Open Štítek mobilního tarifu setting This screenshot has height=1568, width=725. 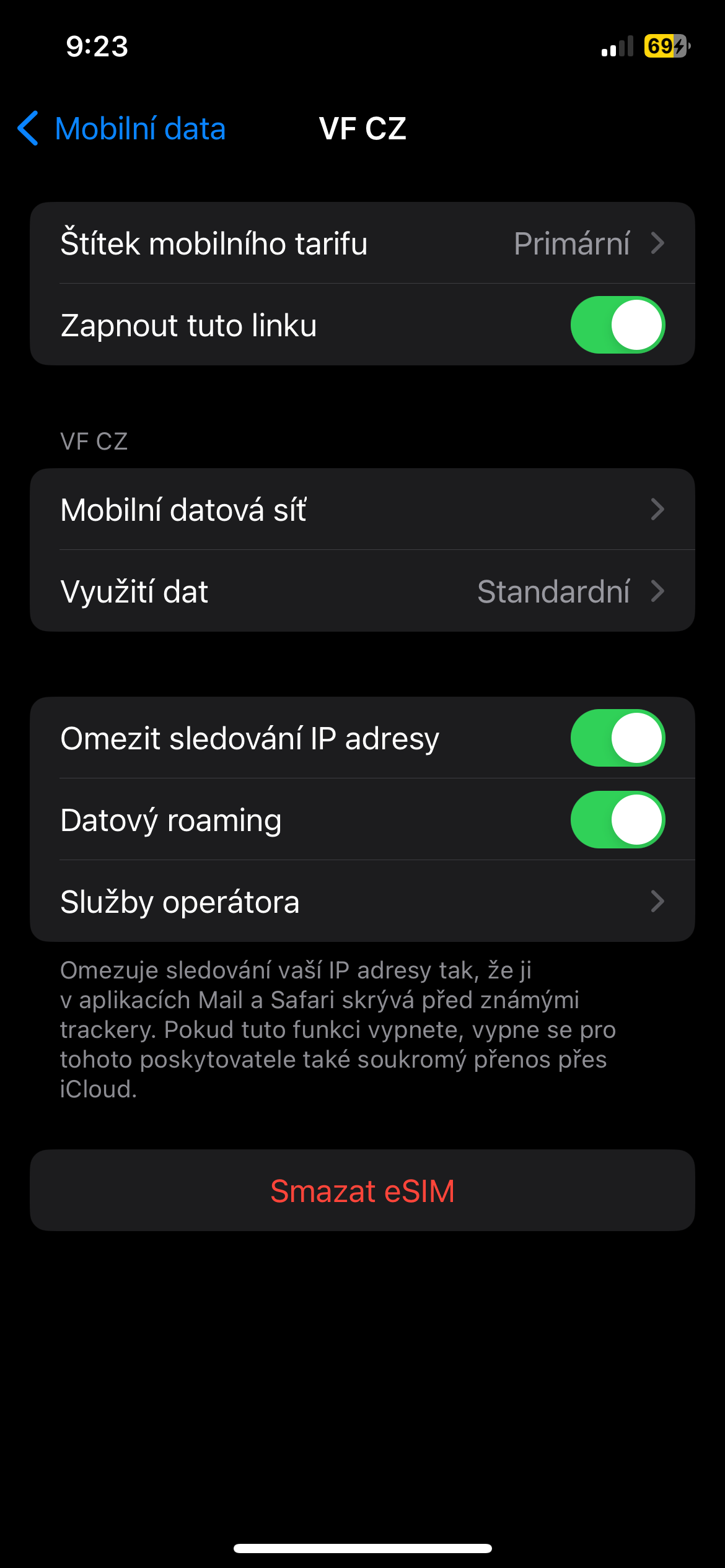coord(362,243)
